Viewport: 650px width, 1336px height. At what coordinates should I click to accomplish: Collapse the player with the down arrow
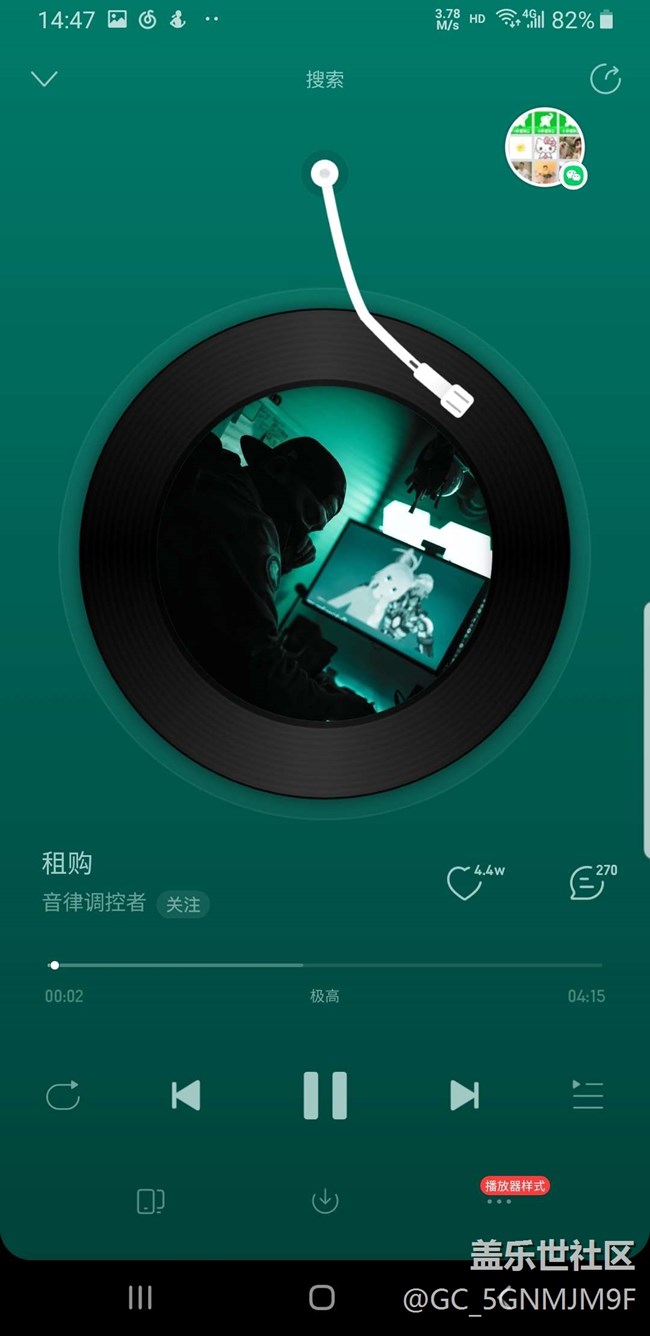44,79
